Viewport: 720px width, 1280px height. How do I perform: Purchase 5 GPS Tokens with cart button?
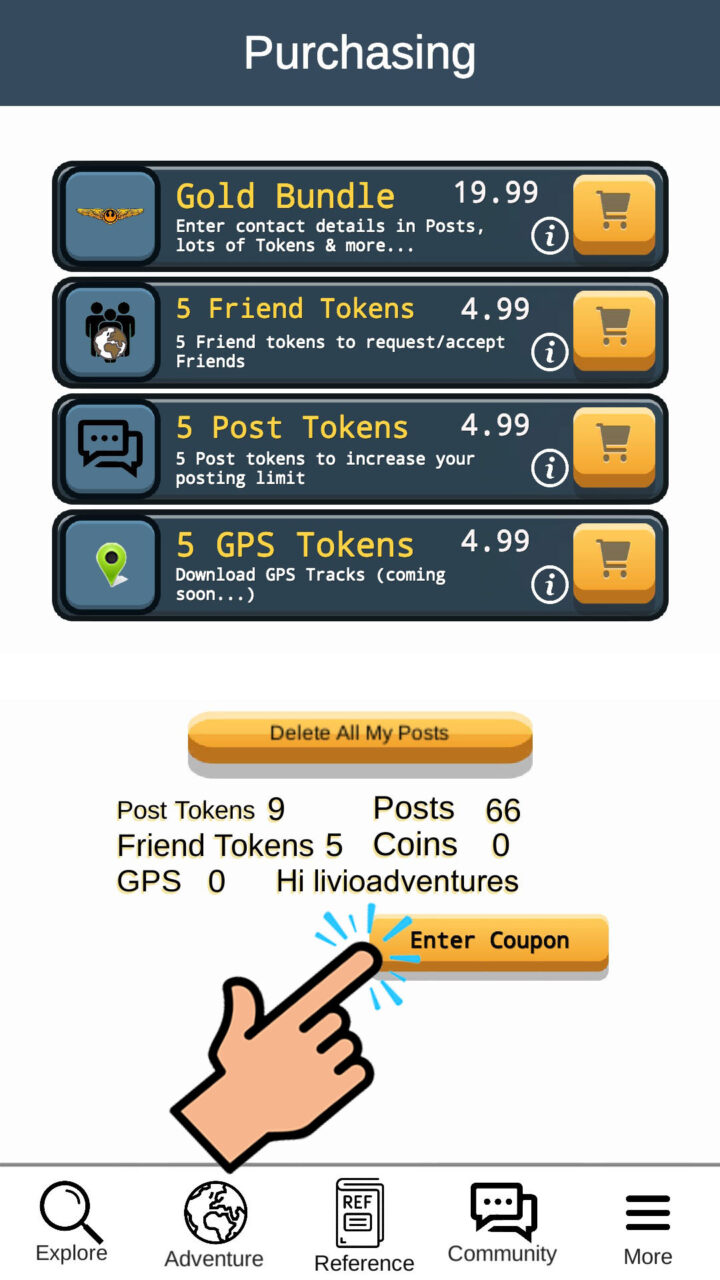coord(613,562)
